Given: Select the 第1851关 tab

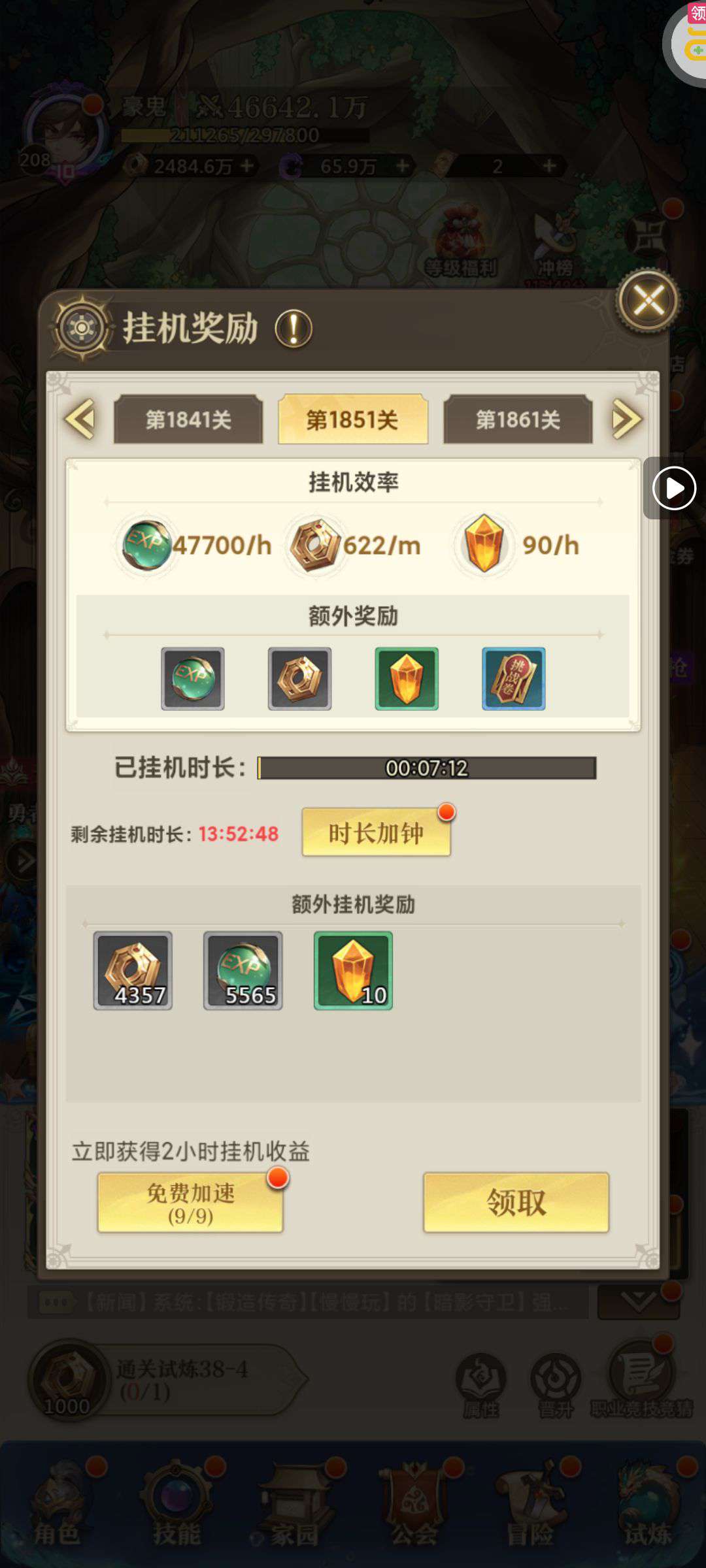Looking at the screenshot, I should pos(353,419).
